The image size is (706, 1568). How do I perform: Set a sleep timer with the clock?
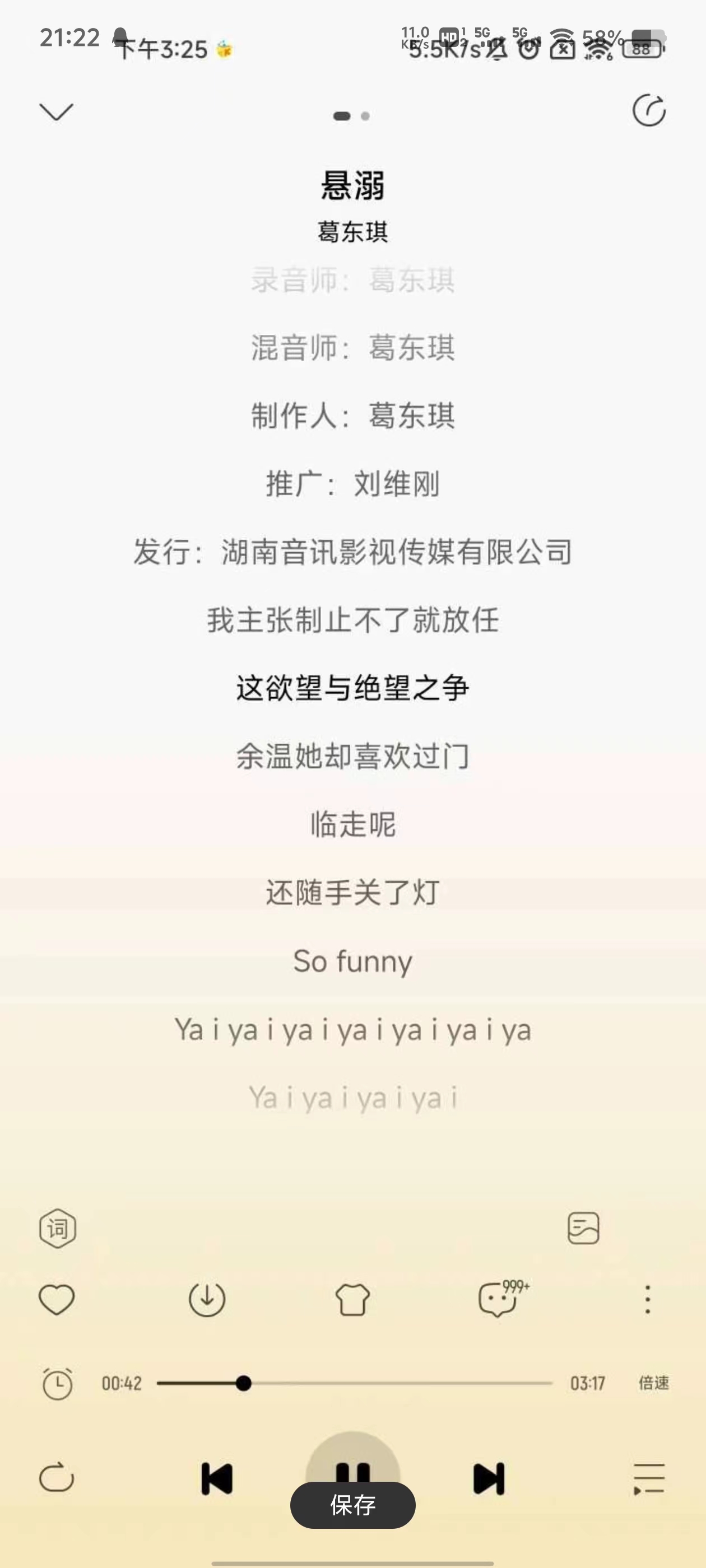click(57, 1384)
